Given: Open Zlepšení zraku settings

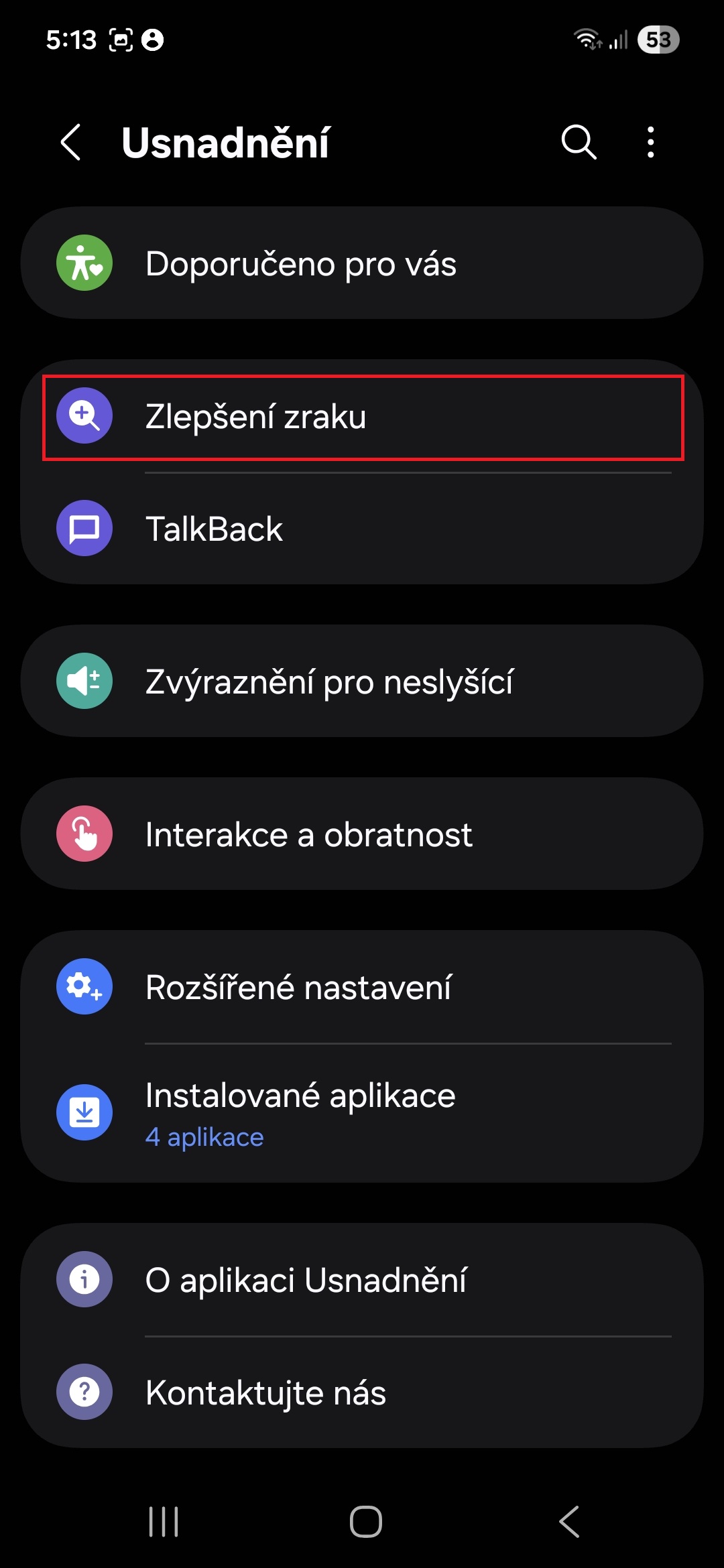Looking at the screenshot, I should pyautogui.click(x=362, y=417).
